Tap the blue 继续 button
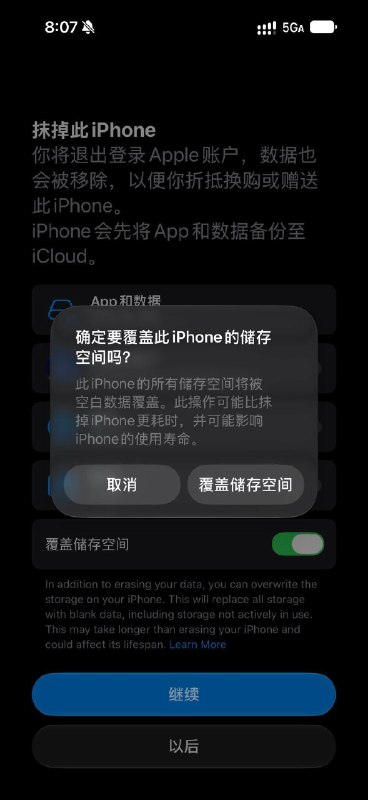Image resolution: width=368 pixels, height=800 pixels. (184, 694)
